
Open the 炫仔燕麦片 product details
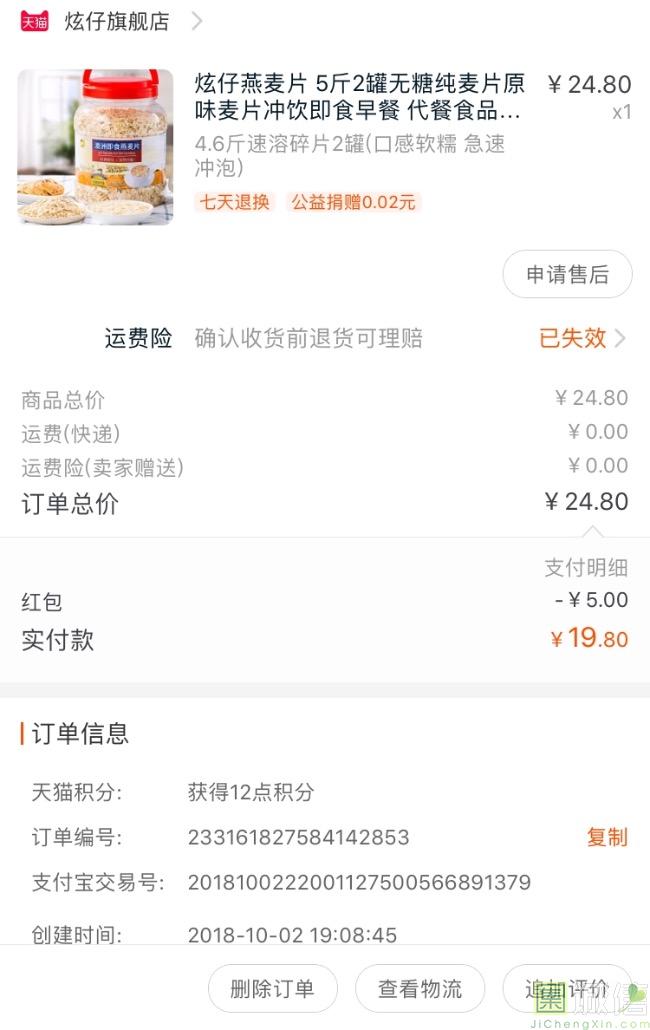pos(359,96)
